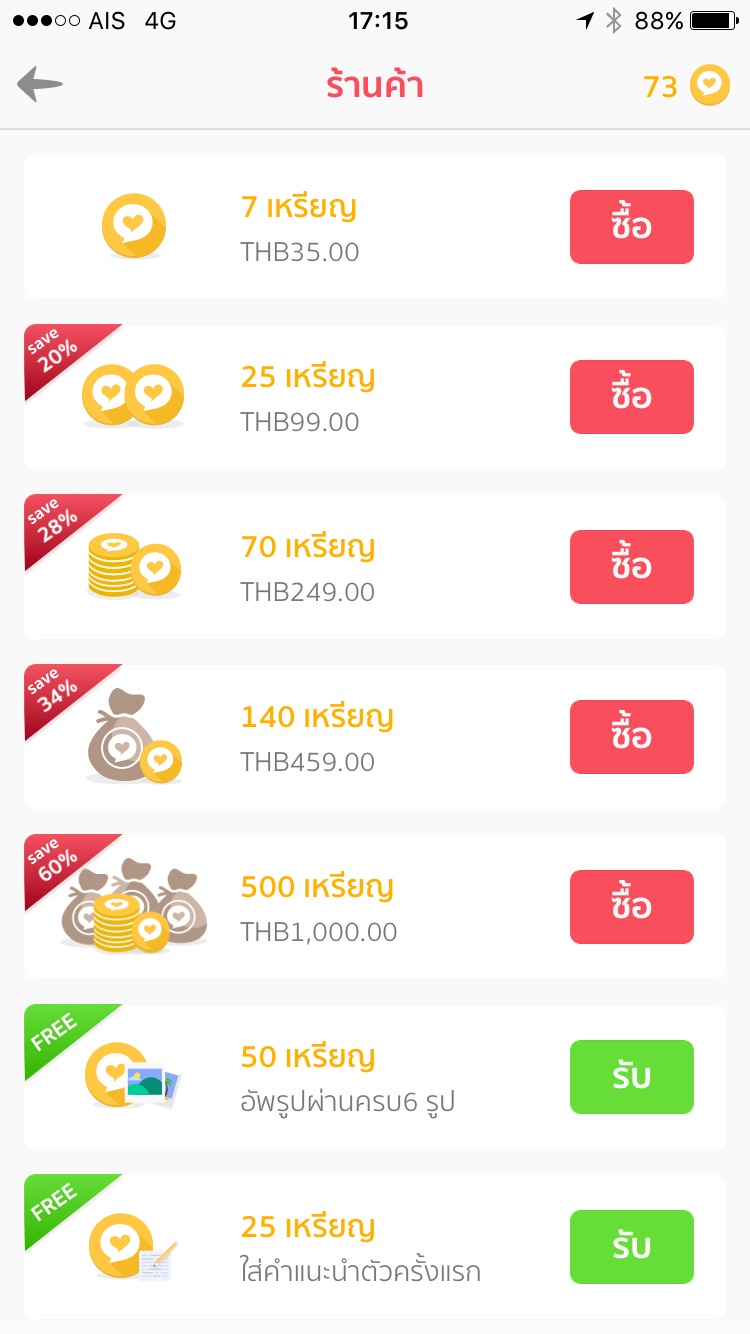Purchase the 70 เหรียญ pack for THB249.00
Image resolution: width=750 pixels, height=1334 pixels.
tap(631, 567)
